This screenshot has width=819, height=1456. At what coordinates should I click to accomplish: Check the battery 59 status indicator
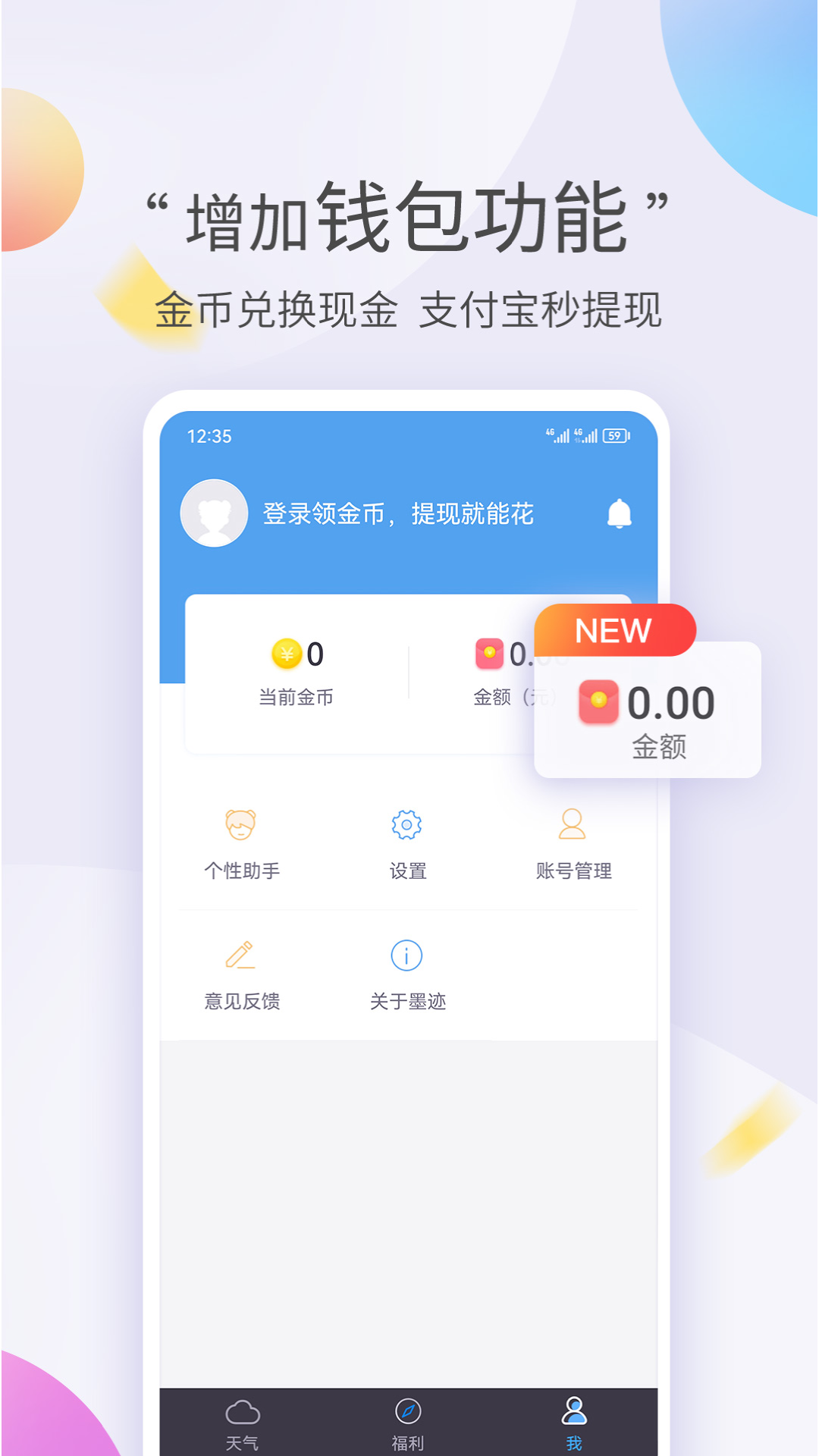click(616, 435)
